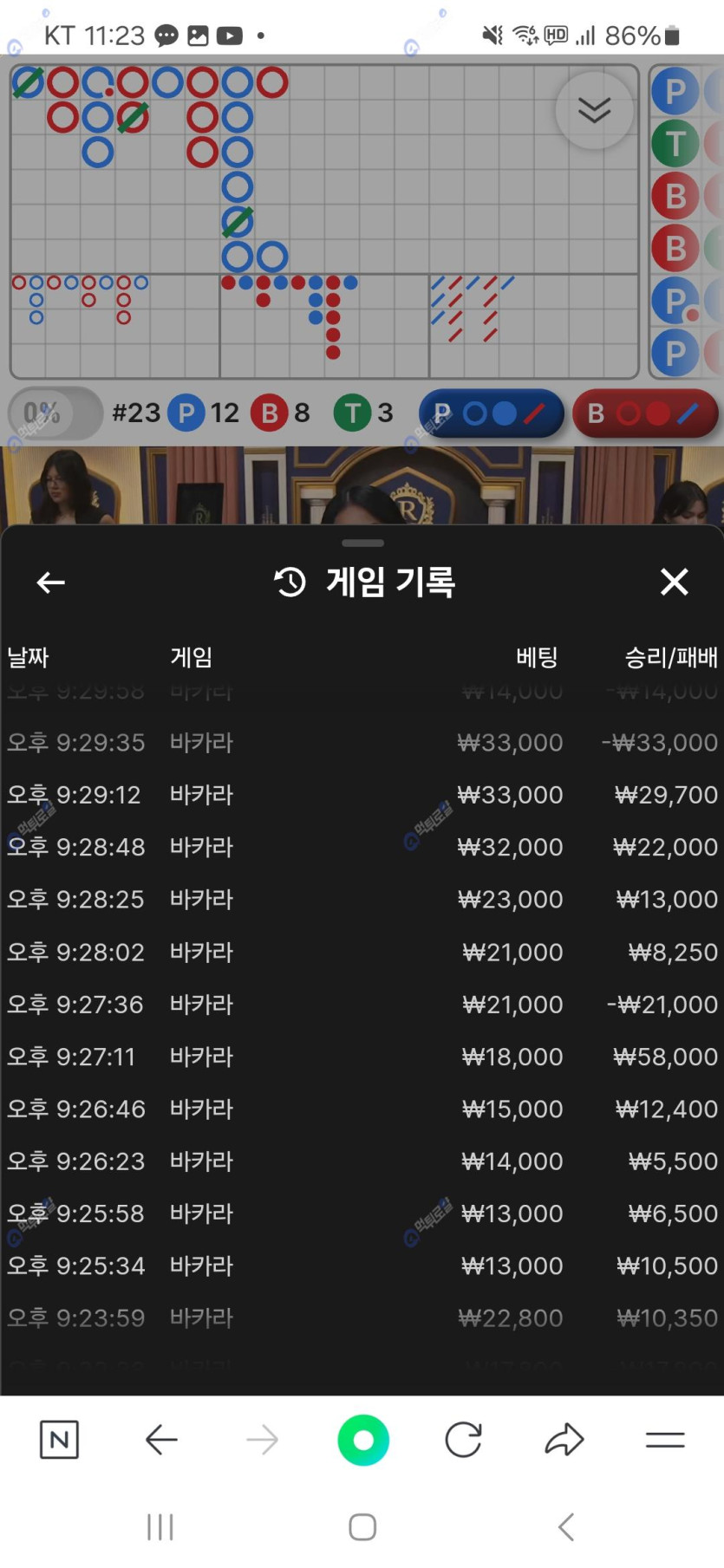
Task: Tap the red B prediction button
Action: pyautogui.click(x=644, y=414)
